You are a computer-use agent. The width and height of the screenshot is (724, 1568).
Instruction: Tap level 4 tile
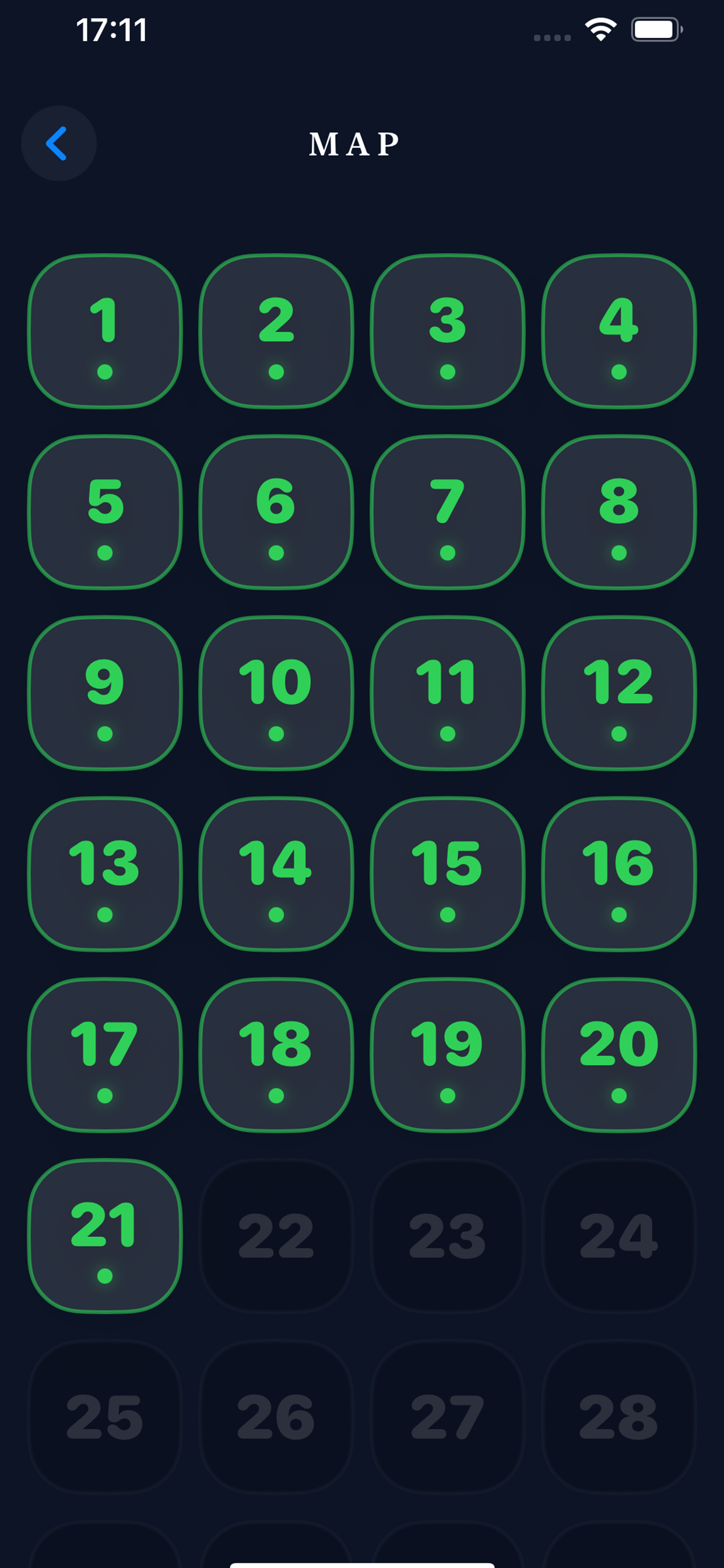click(x=618, y=332)
